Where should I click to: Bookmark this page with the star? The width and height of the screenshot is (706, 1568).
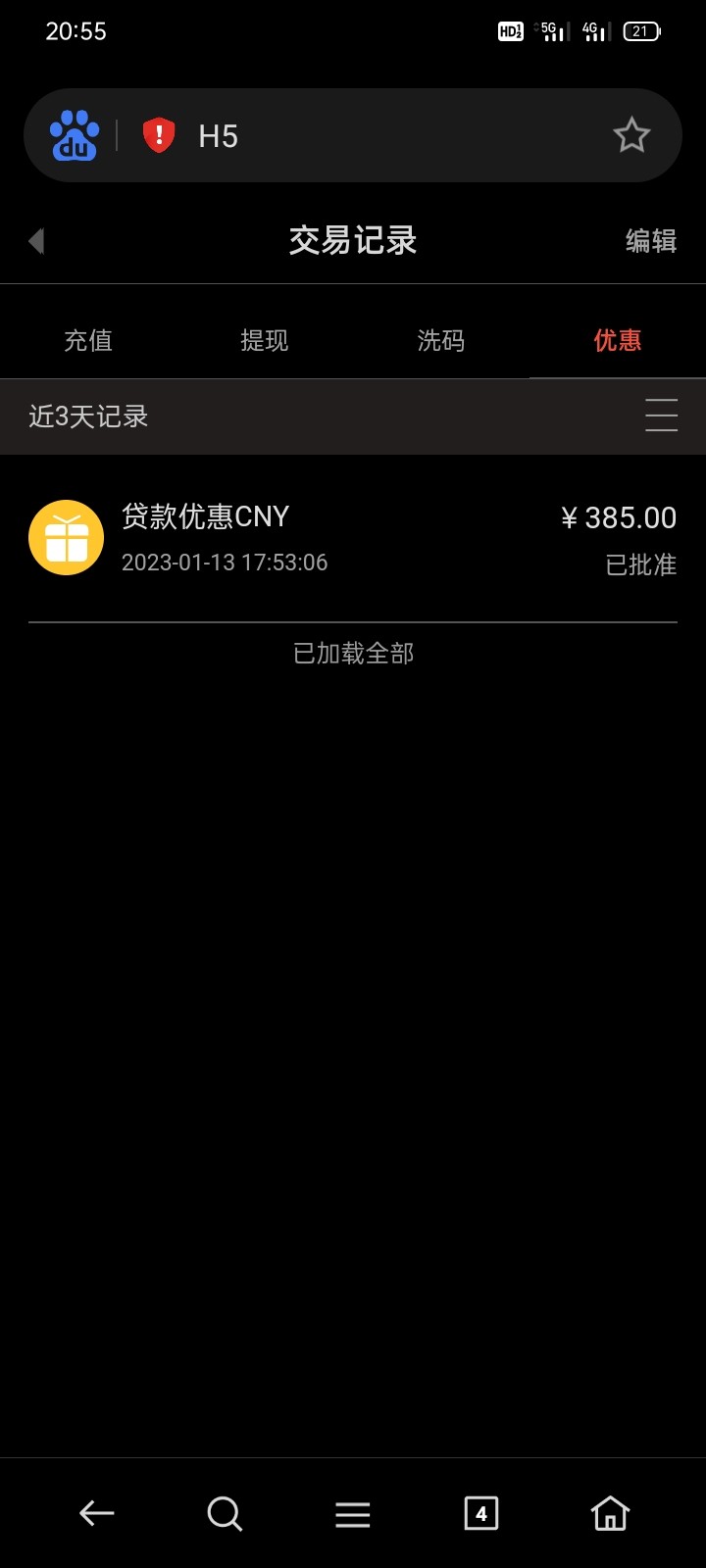pyautogui.click(x=631, y=135)
